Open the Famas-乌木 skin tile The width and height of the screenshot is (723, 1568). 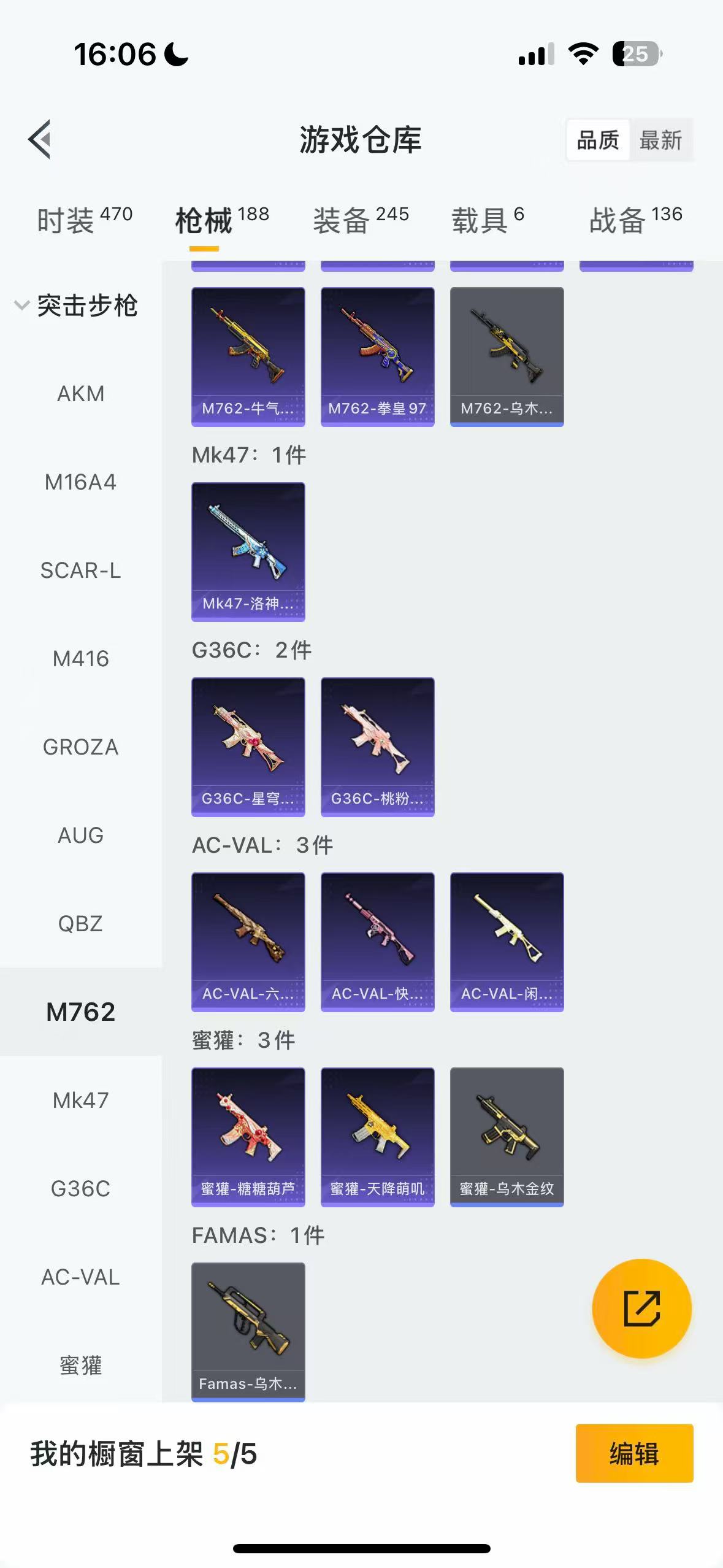(x=248, y=1331)
